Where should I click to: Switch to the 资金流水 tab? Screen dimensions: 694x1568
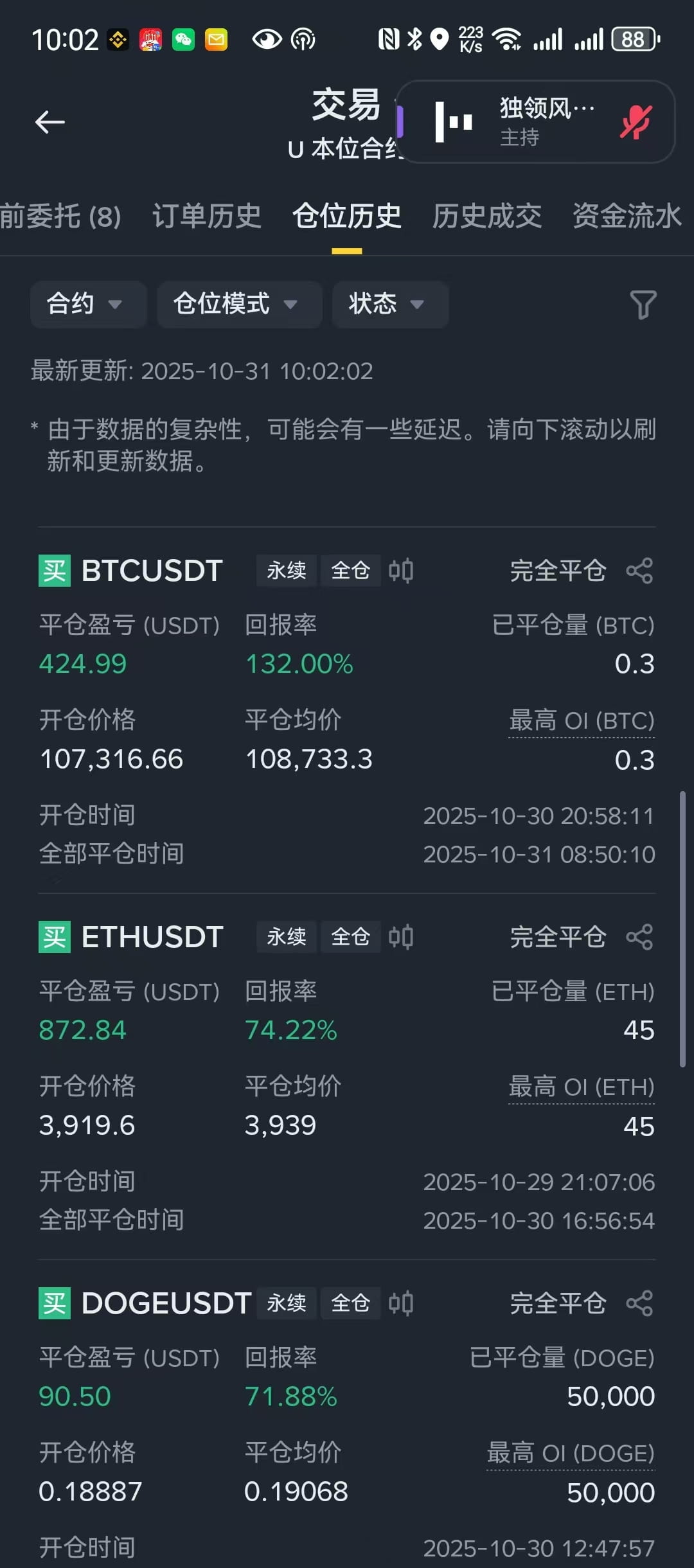pos(627,216)
